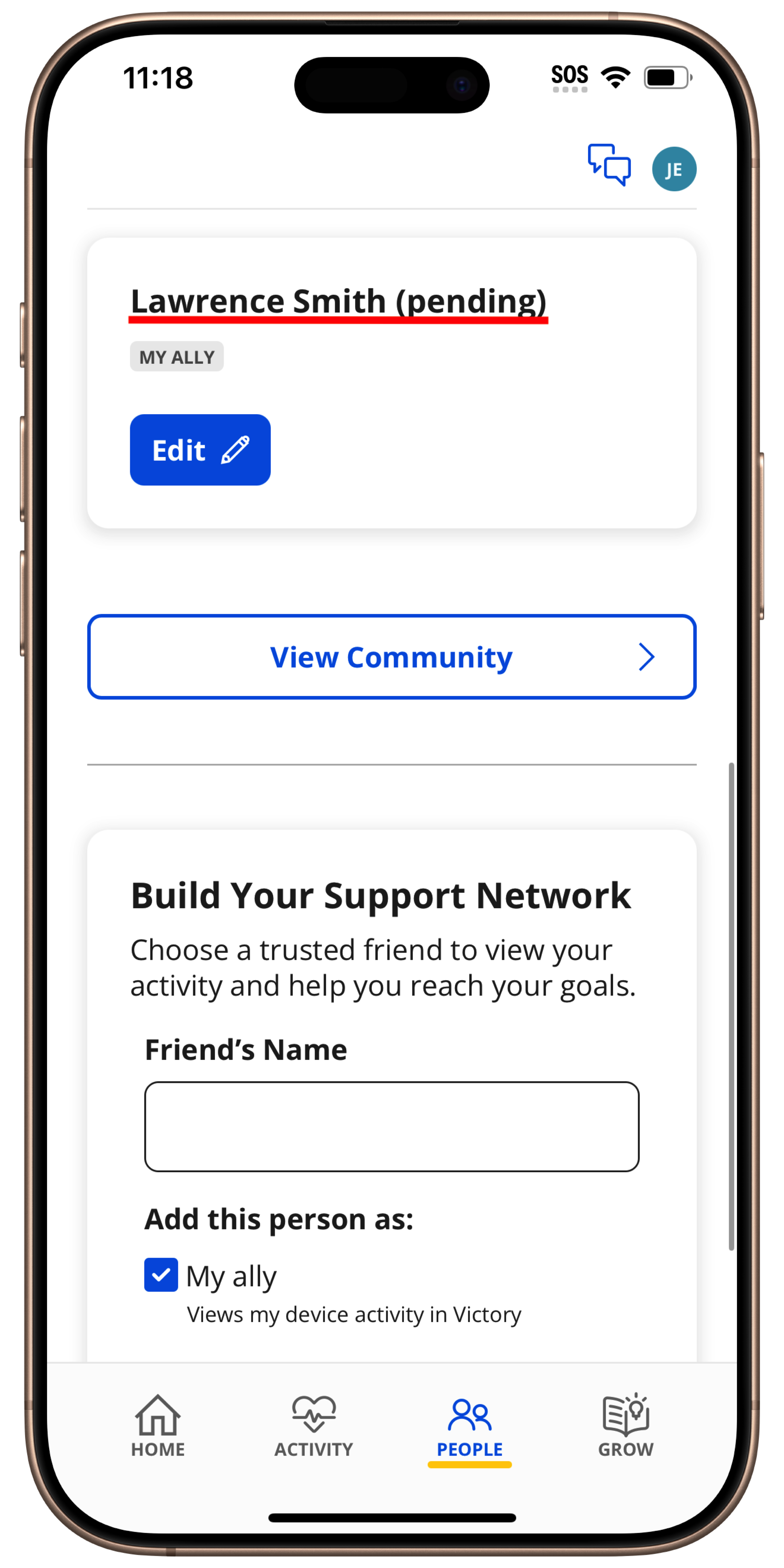Open the JE profile avatar
Screen dimensions: 784x1568
click(674, 169)
